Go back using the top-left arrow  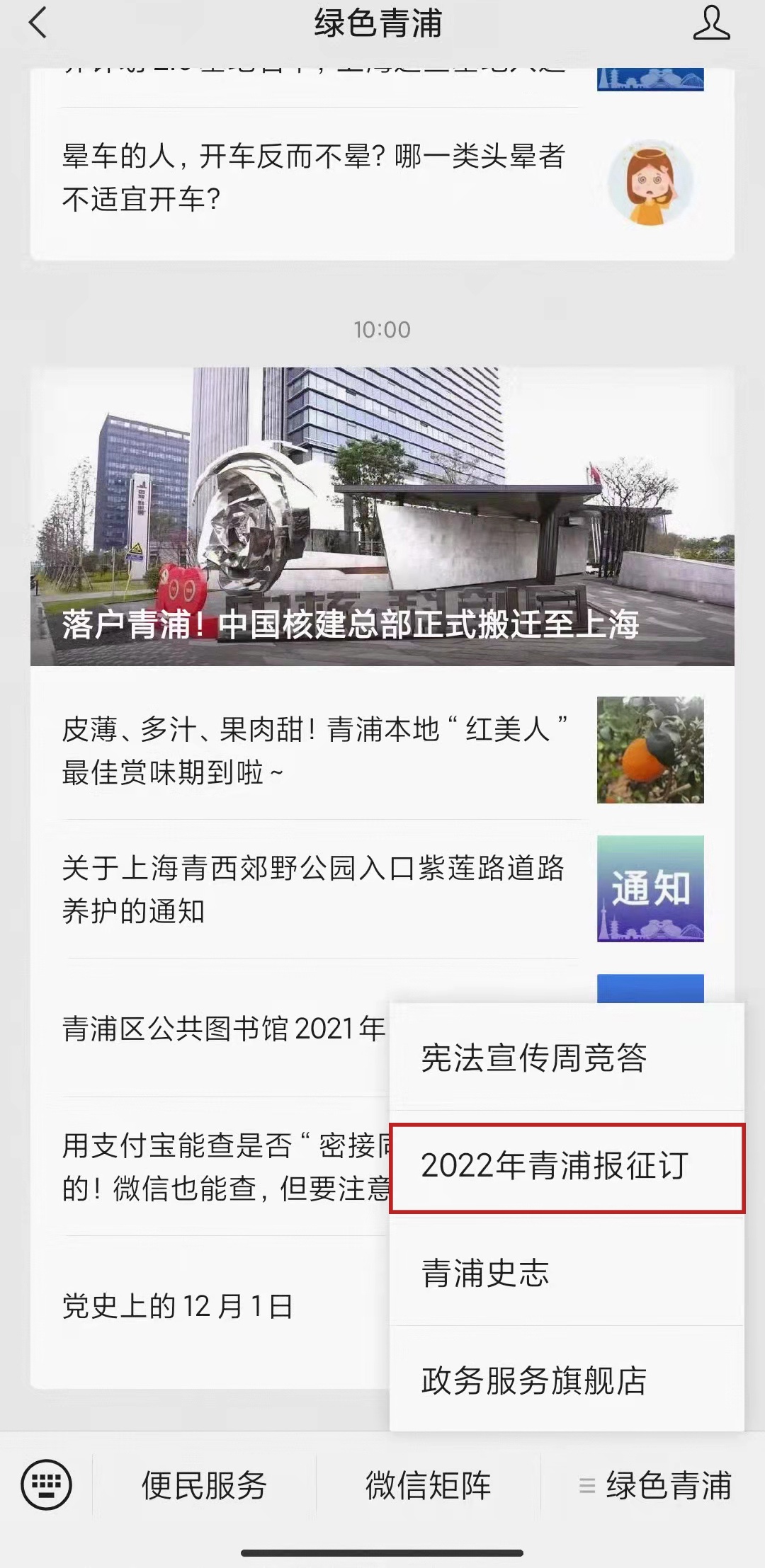click(38, 23)
